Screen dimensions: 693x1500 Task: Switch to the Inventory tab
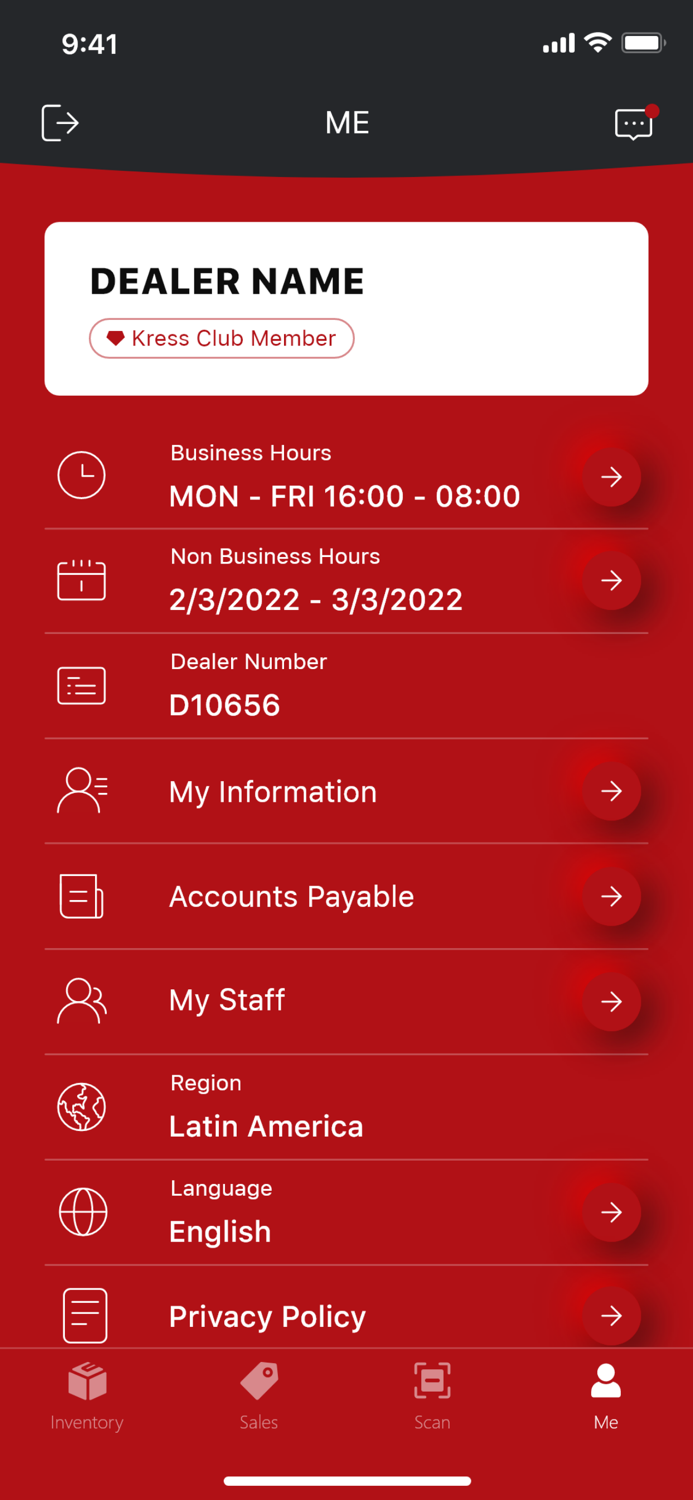pyautogui.click(x=87, y=1396)
